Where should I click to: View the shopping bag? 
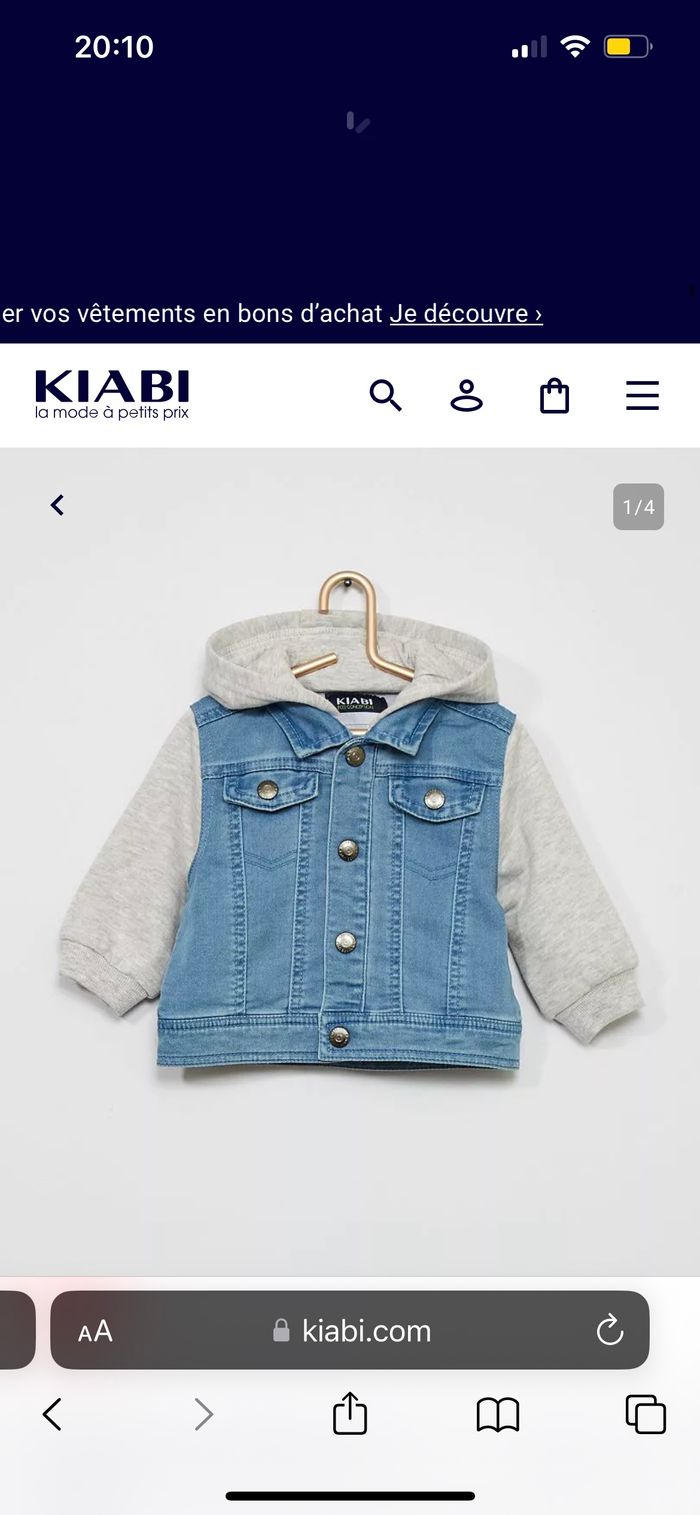coord(554,396)
